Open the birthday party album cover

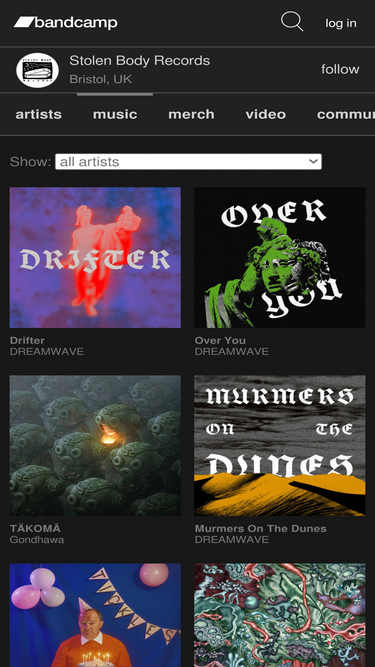[95, 615]
